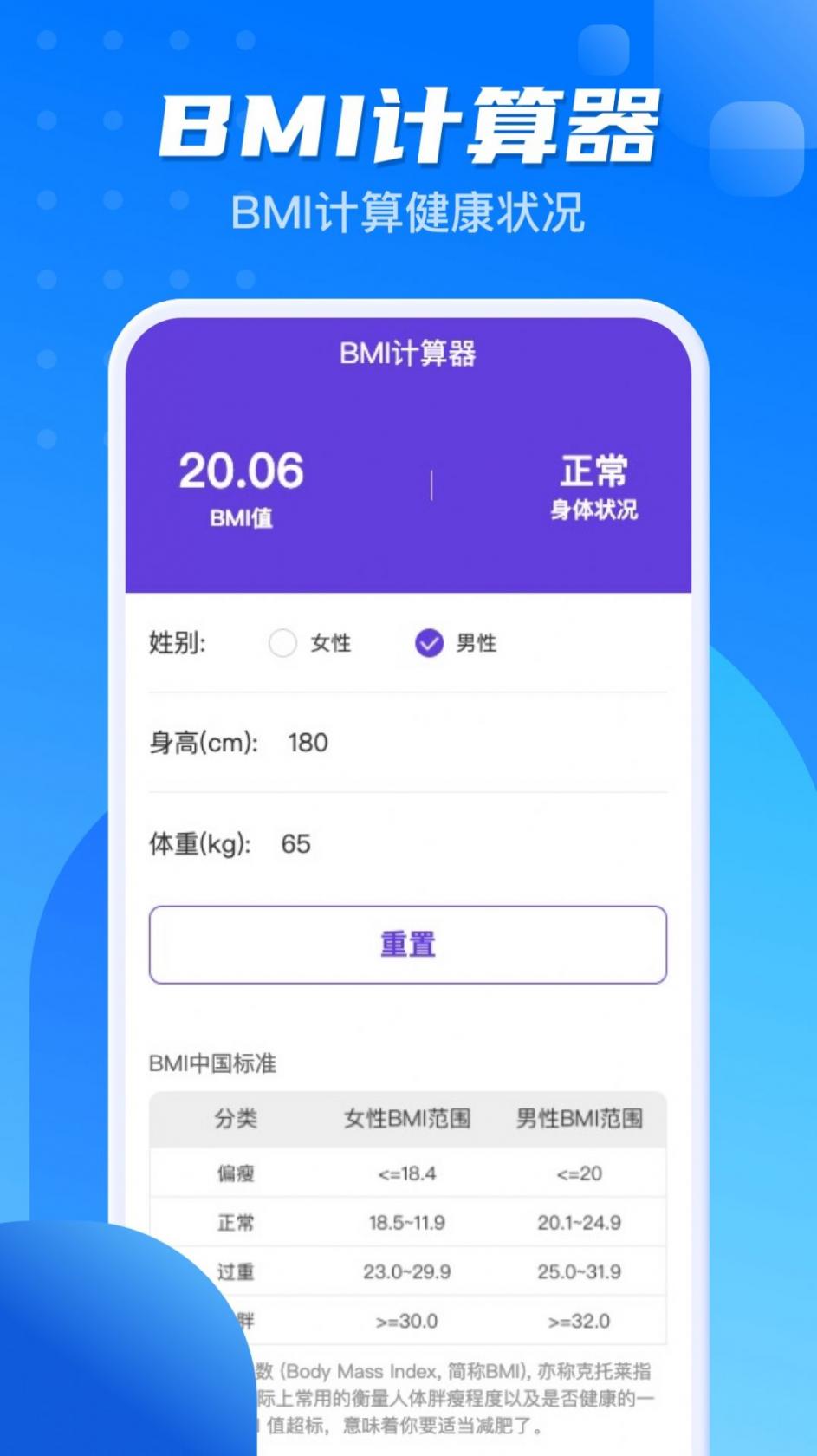This screenshot has width=817, height=1456.
Task: Click the height input showing 180
Action: pyautogui.click(x=307, y=743)
